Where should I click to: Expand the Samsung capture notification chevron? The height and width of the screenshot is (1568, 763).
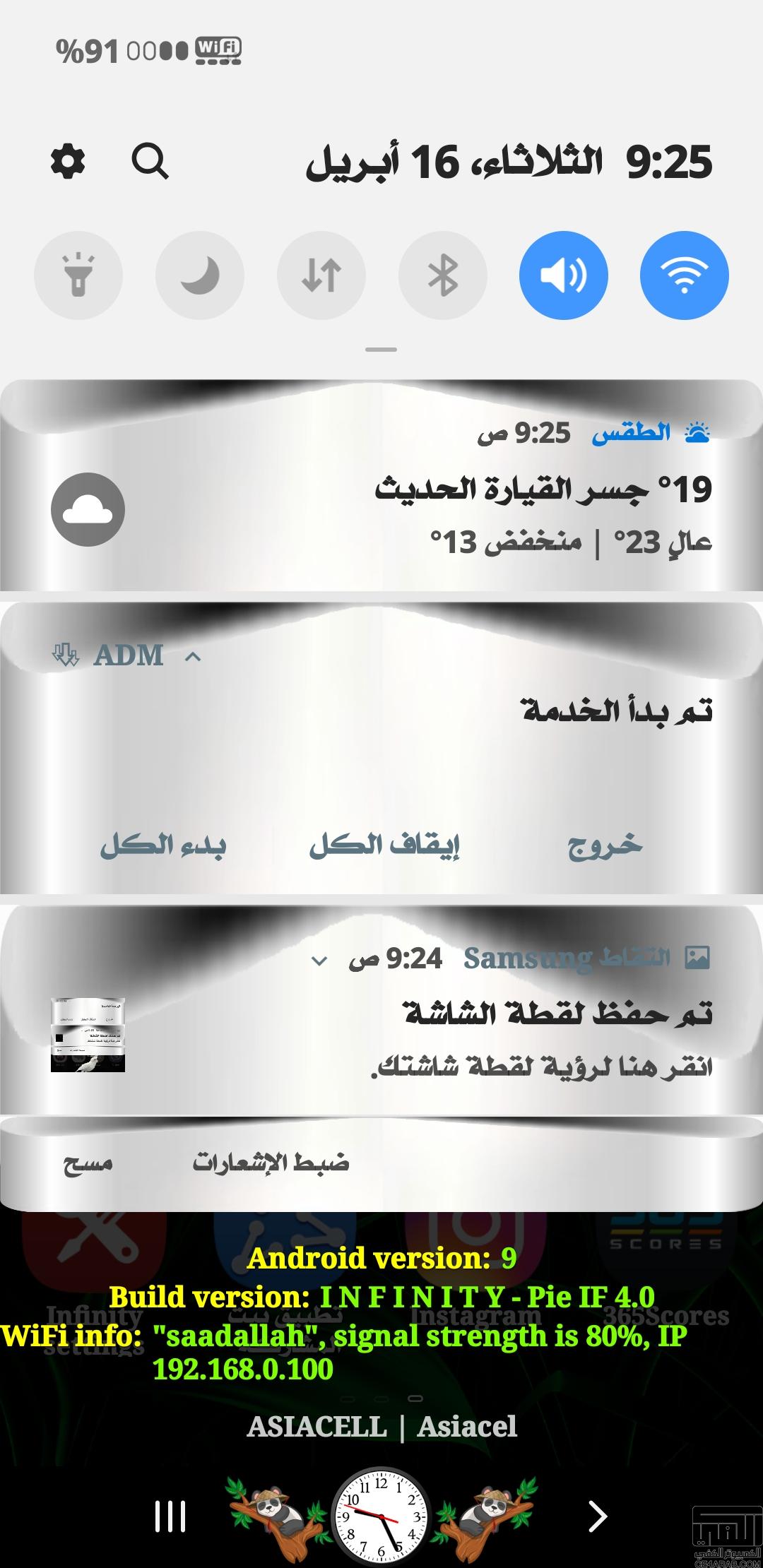(319, 961)
